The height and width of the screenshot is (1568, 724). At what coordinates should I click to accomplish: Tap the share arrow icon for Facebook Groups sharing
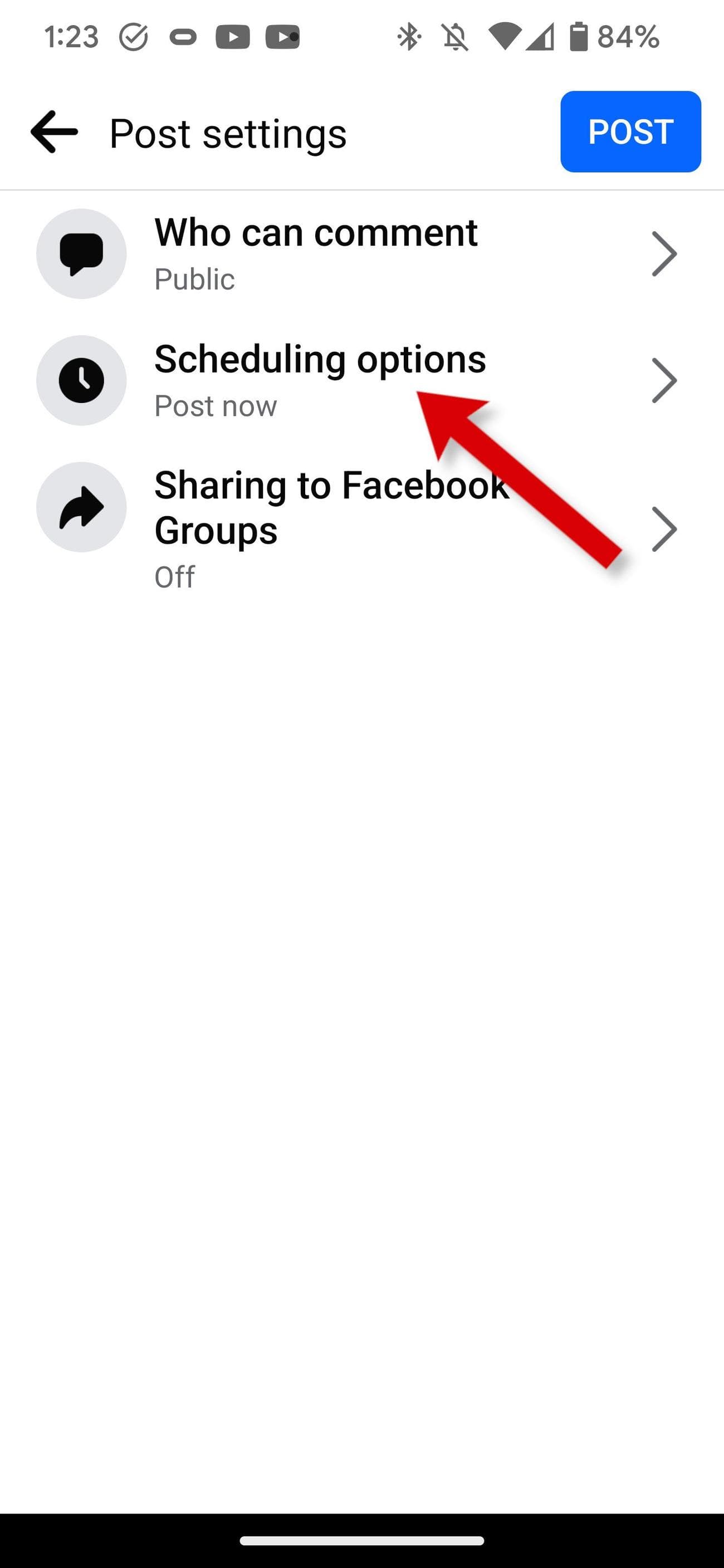tap(81, 507)
